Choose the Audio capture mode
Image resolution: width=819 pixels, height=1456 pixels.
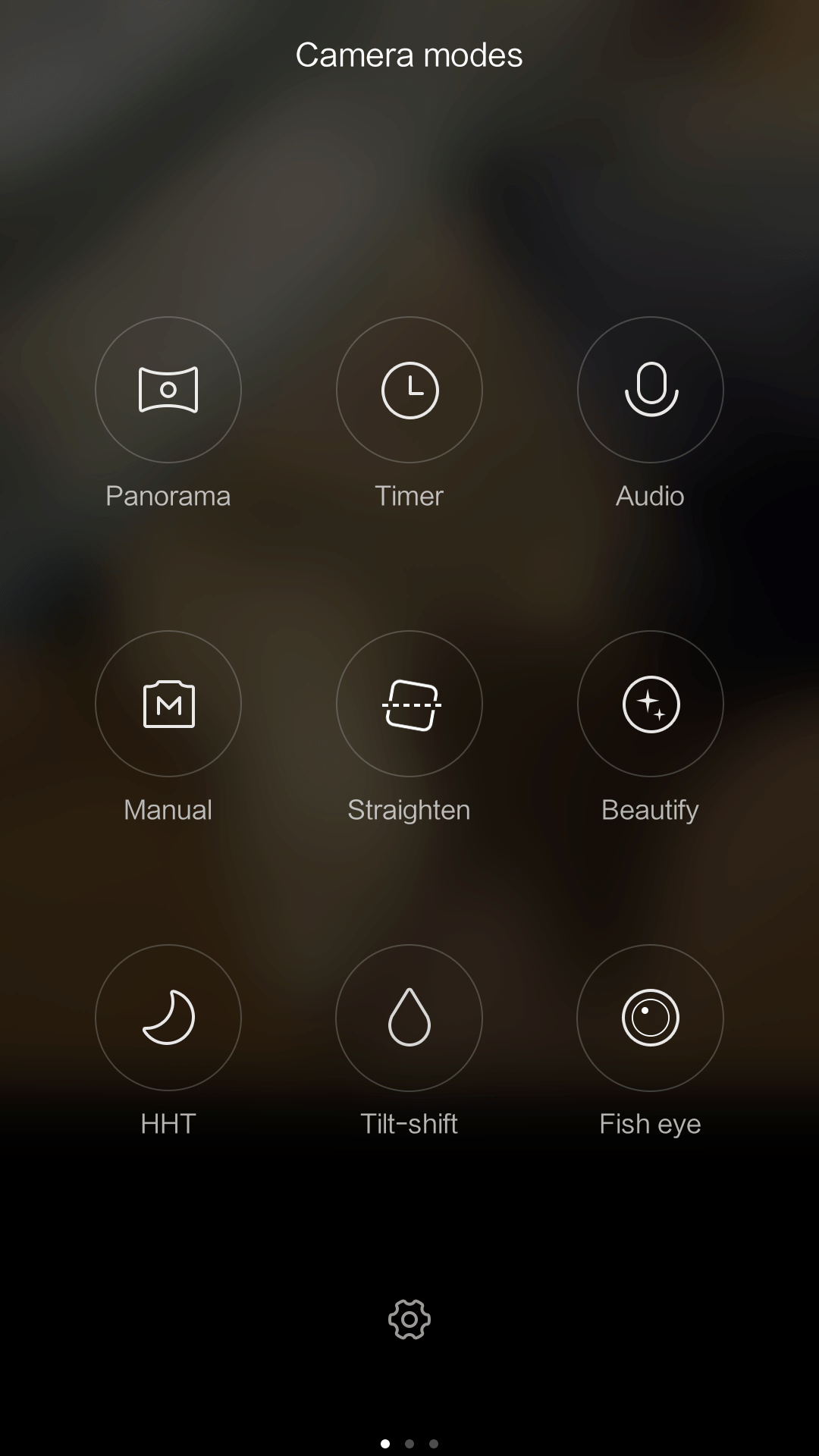(651, 390)
